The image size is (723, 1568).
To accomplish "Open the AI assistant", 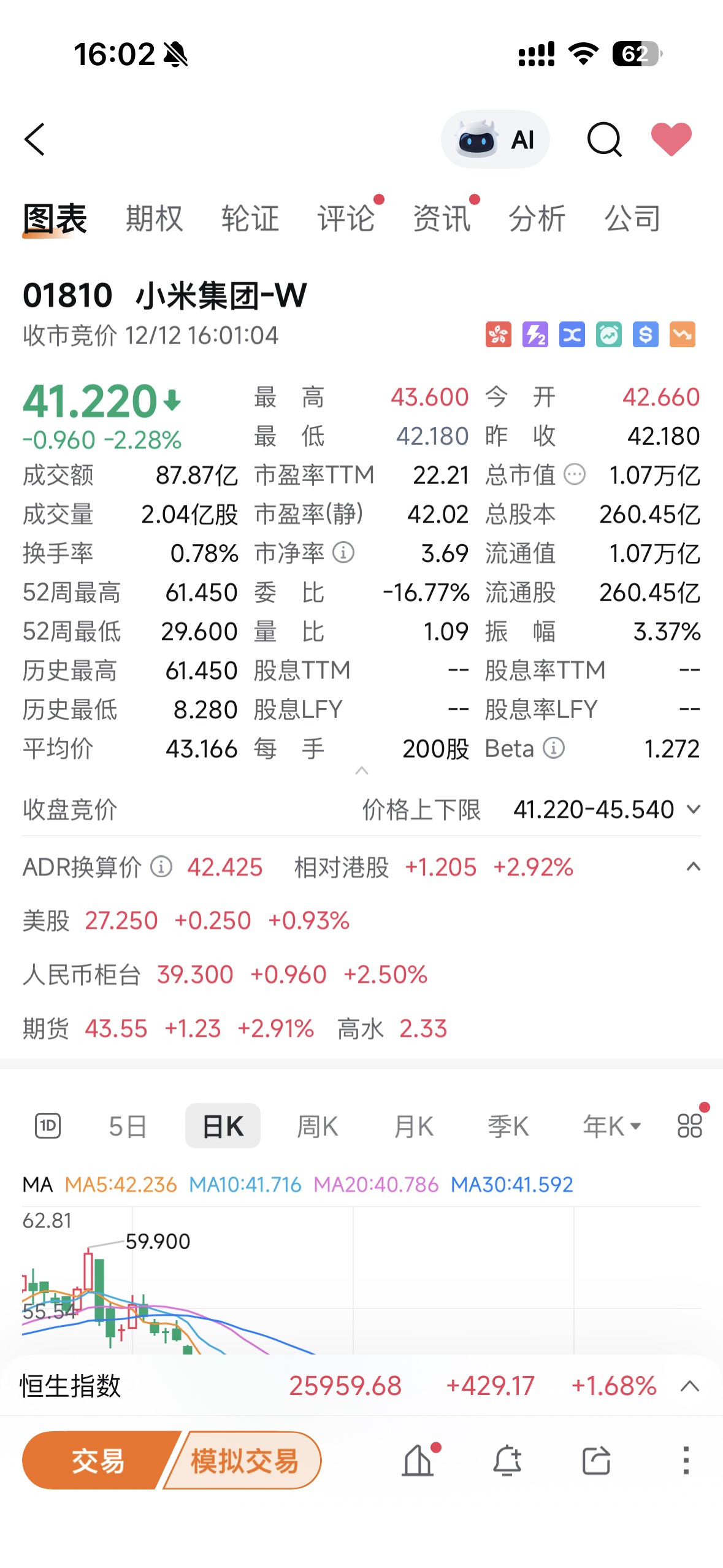I will point(495,139).
